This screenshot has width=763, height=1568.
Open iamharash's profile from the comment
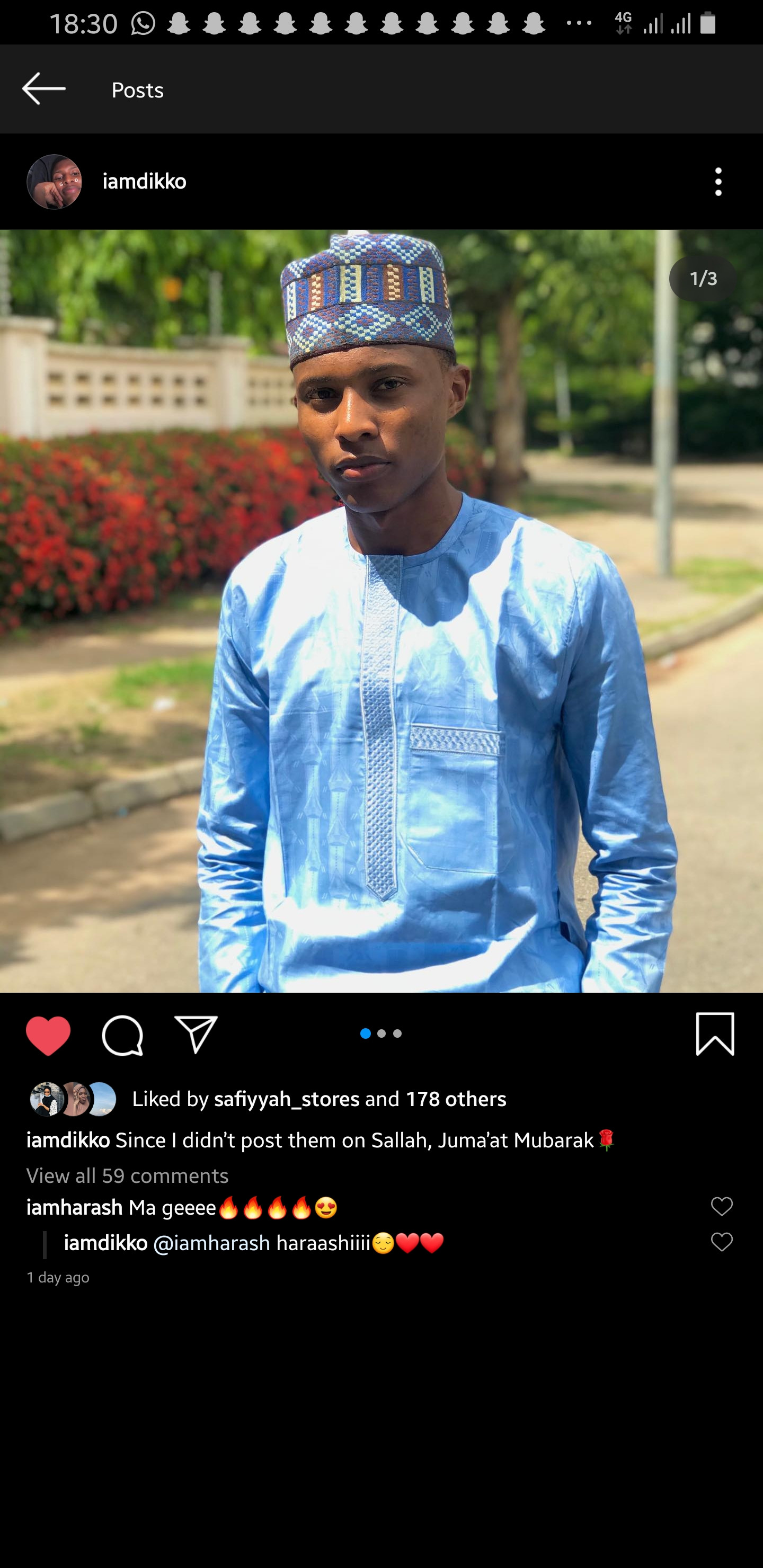[74, 1207]
